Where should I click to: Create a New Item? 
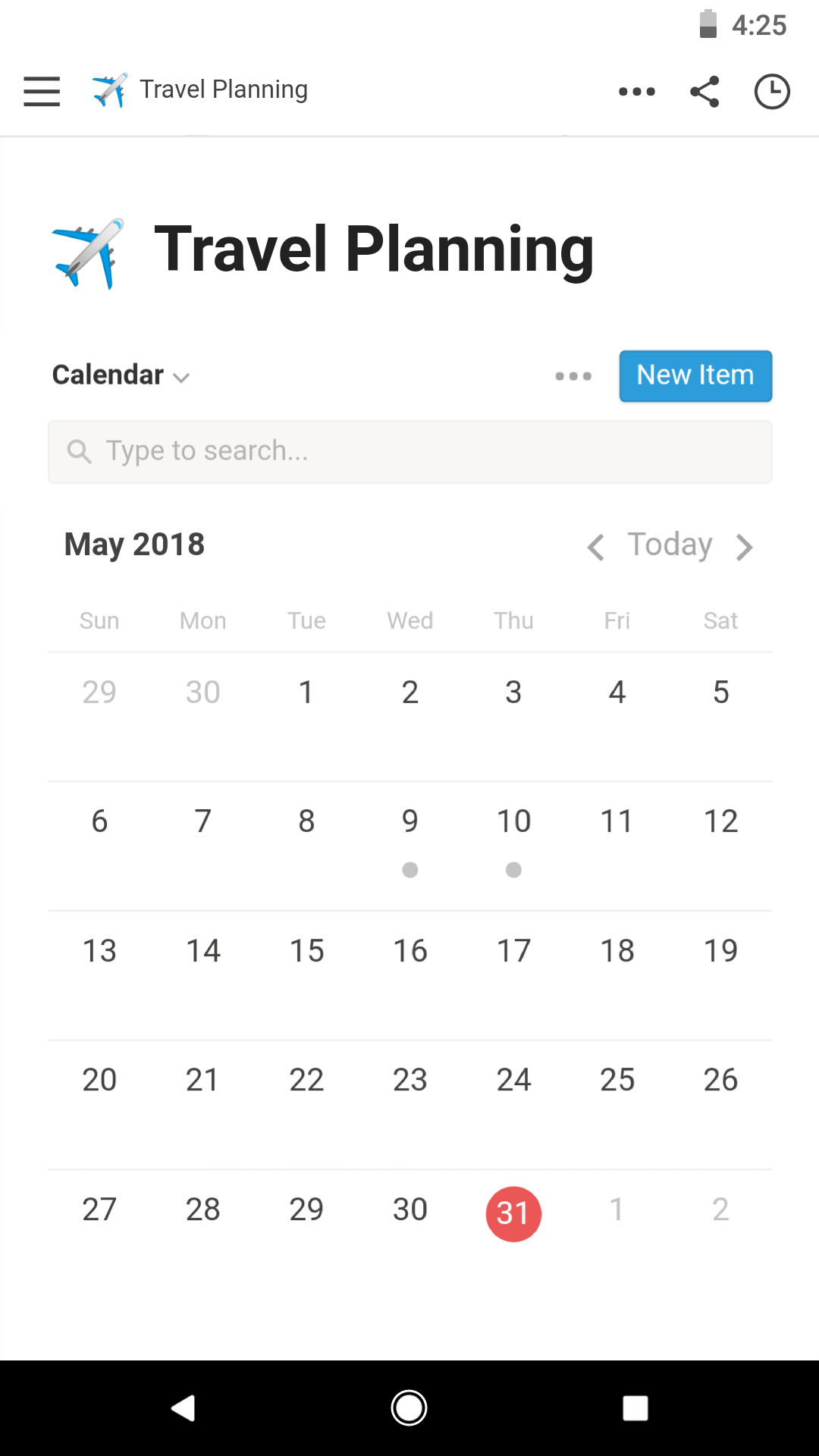tap(695, 375)
